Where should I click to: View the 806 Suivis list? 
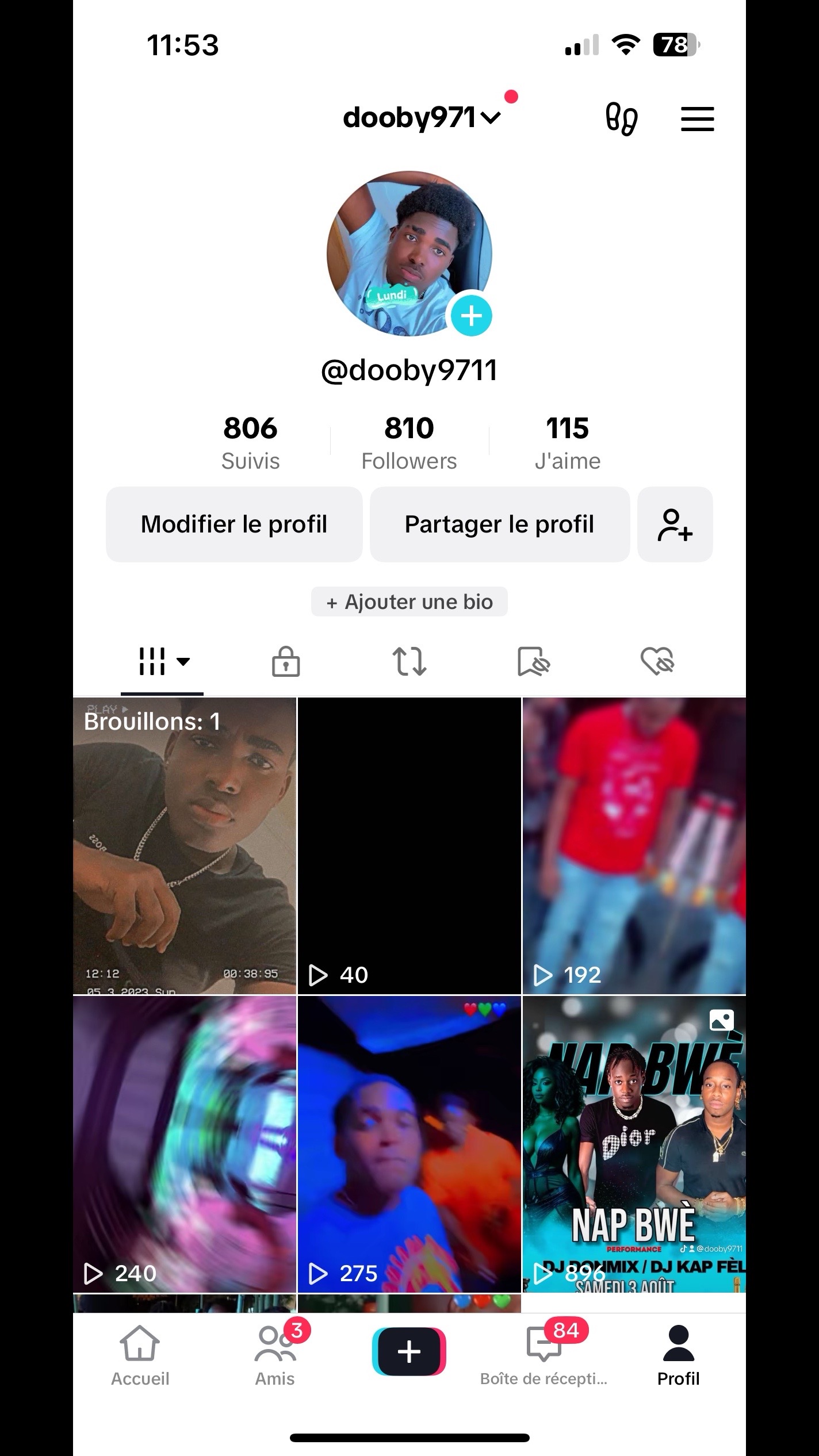coord(250,443)
